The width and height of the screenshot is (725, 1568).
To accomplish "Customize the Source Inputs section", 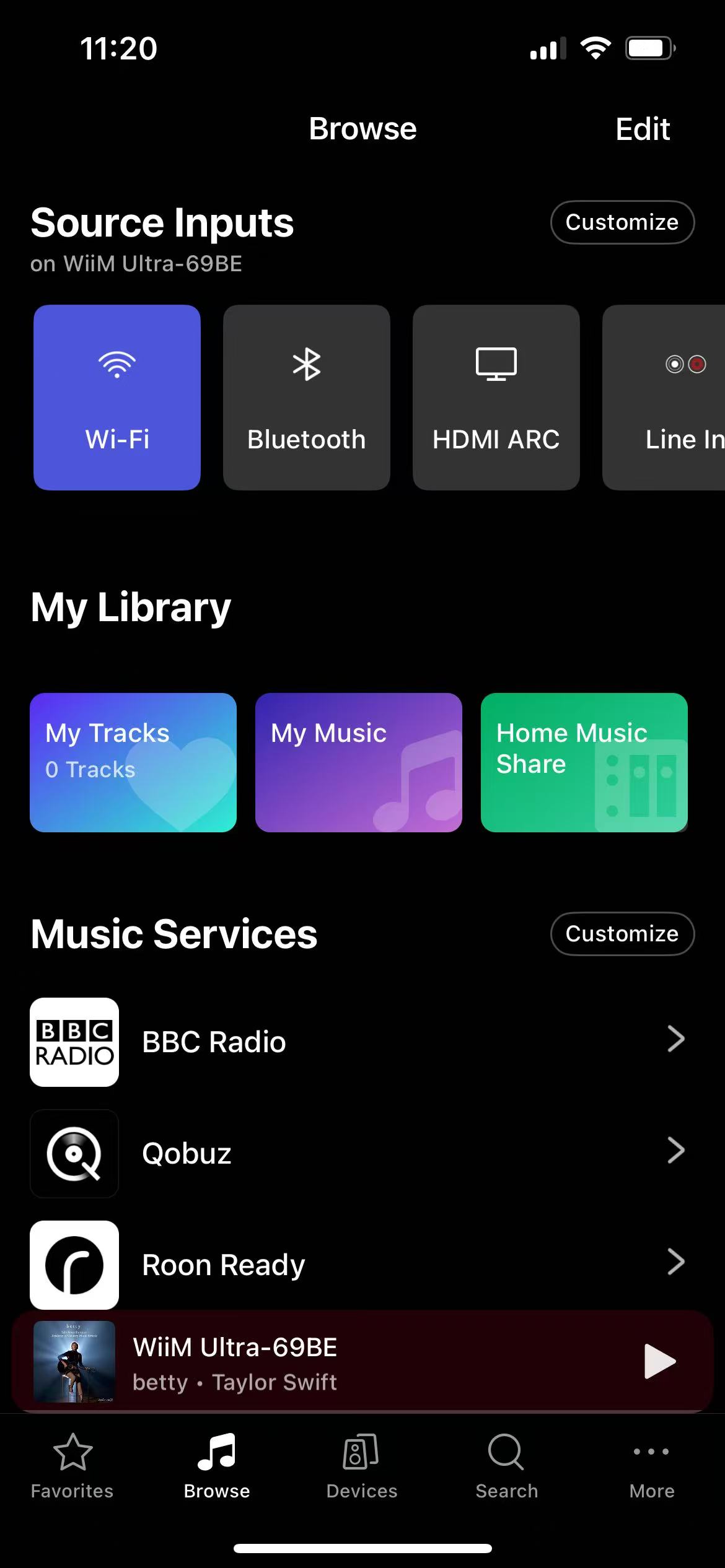I will [x=622, y=222].
